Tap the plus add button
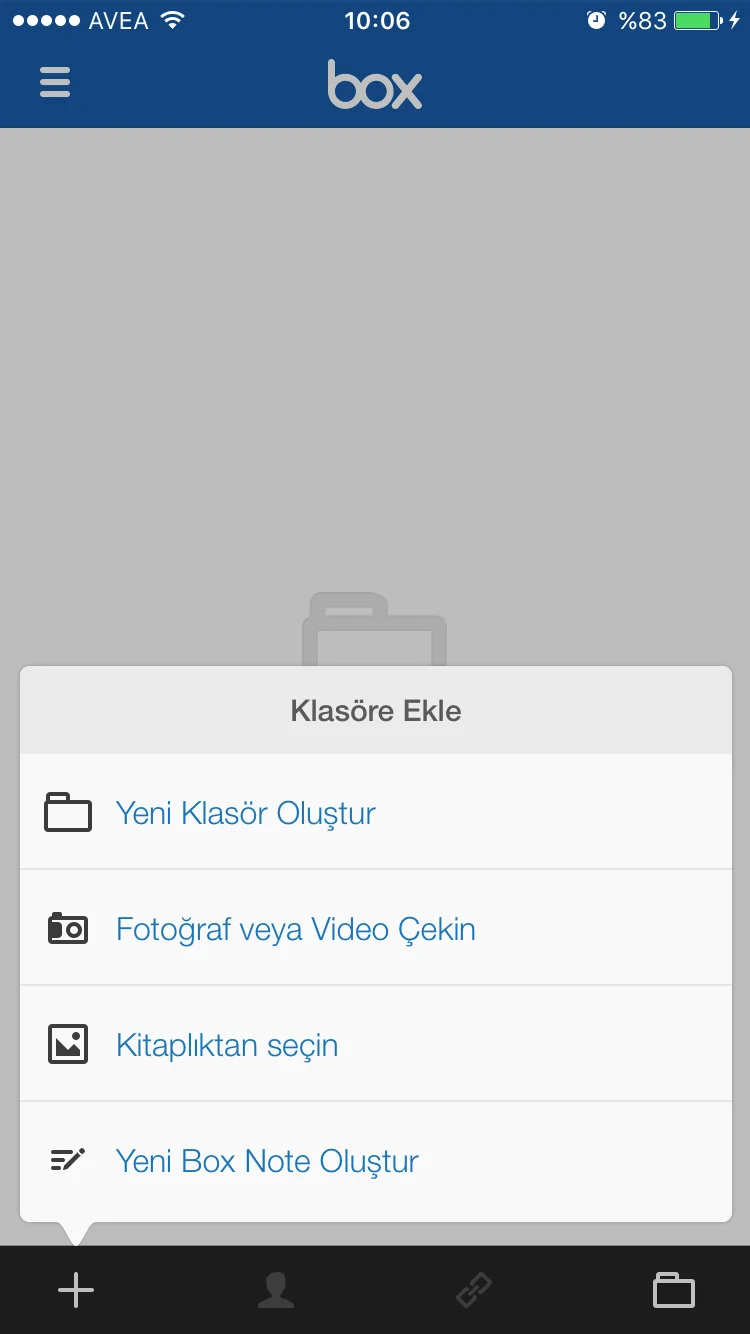This screenshot has width=750, height=1334. [76, 1290]
